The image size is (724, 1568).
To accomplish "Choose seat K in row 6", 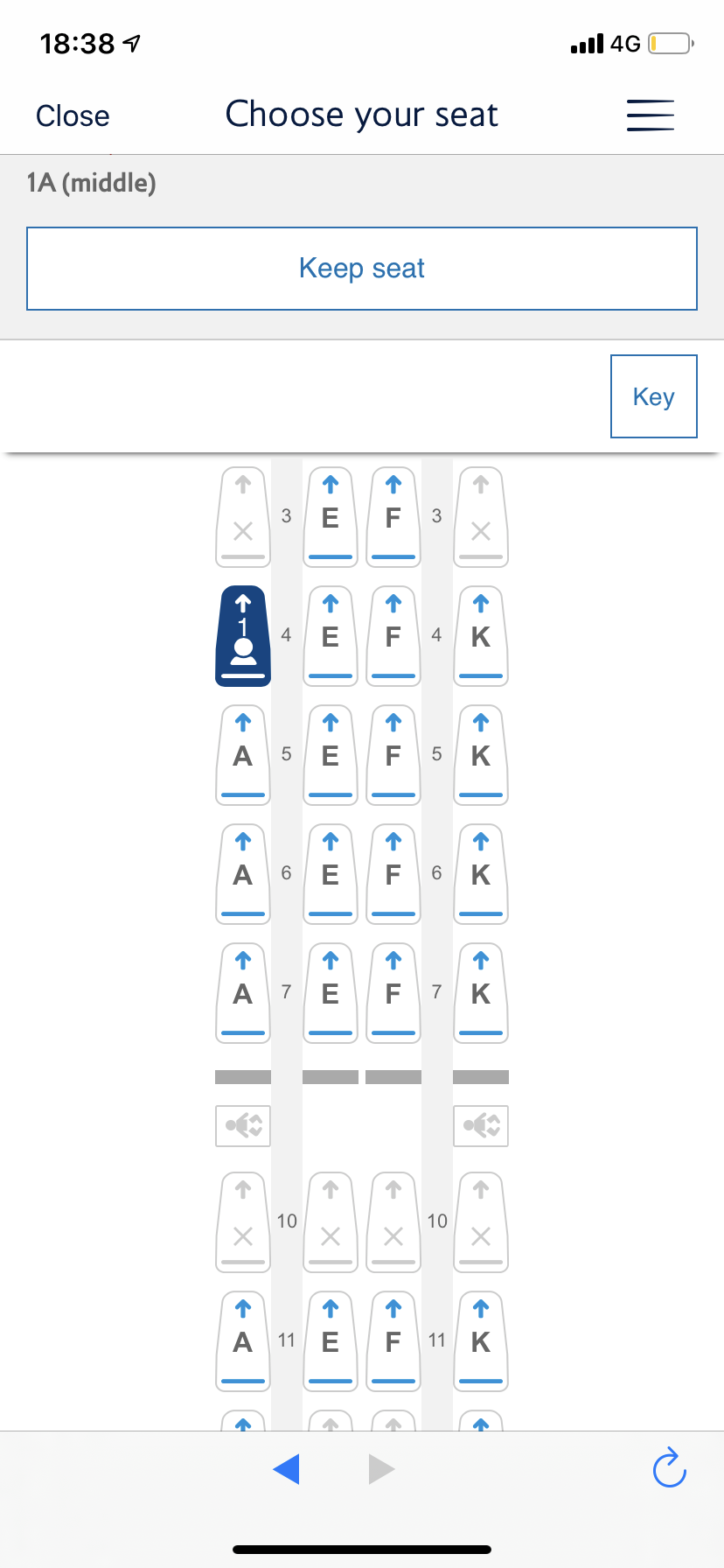I will tap(481, 874).
